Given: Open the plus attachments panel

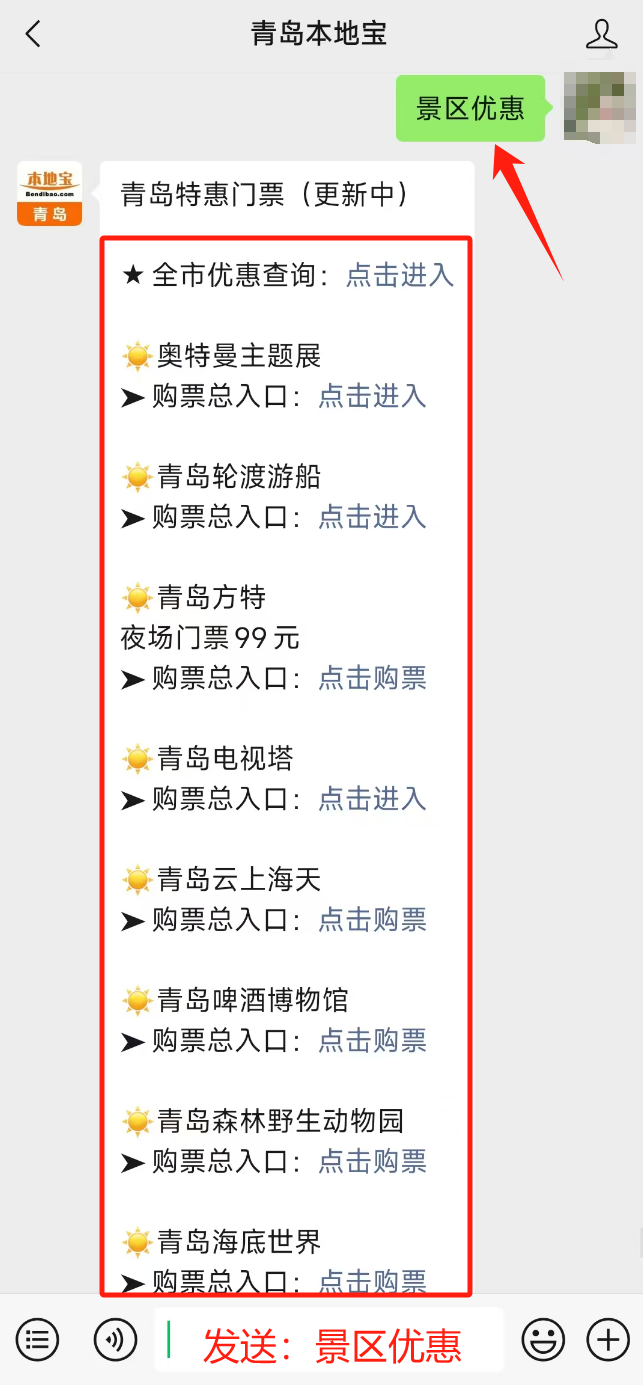Looking at the screenshot, I should point(607,1339).
